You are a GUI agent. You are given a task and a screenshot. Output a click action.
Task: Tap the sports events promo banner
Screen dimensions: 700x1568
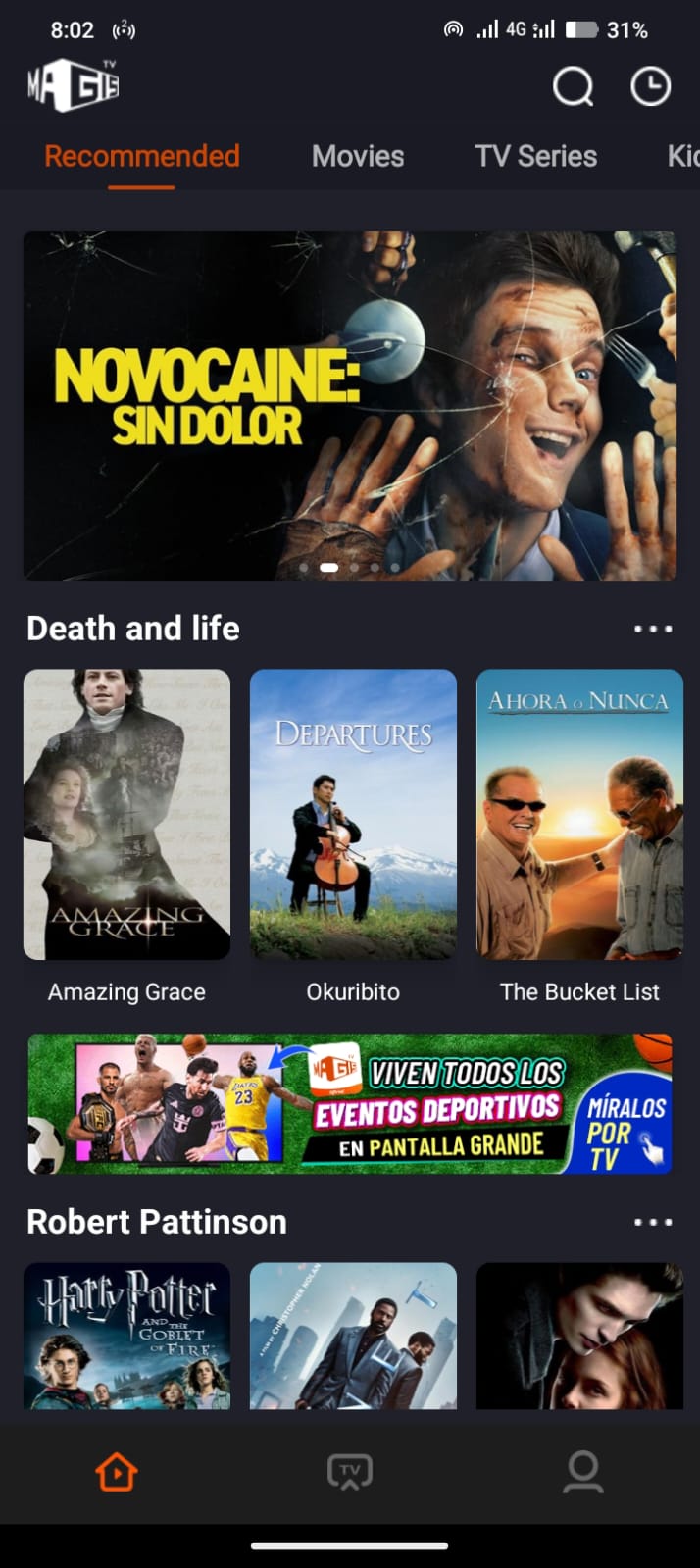point(350,1103)
